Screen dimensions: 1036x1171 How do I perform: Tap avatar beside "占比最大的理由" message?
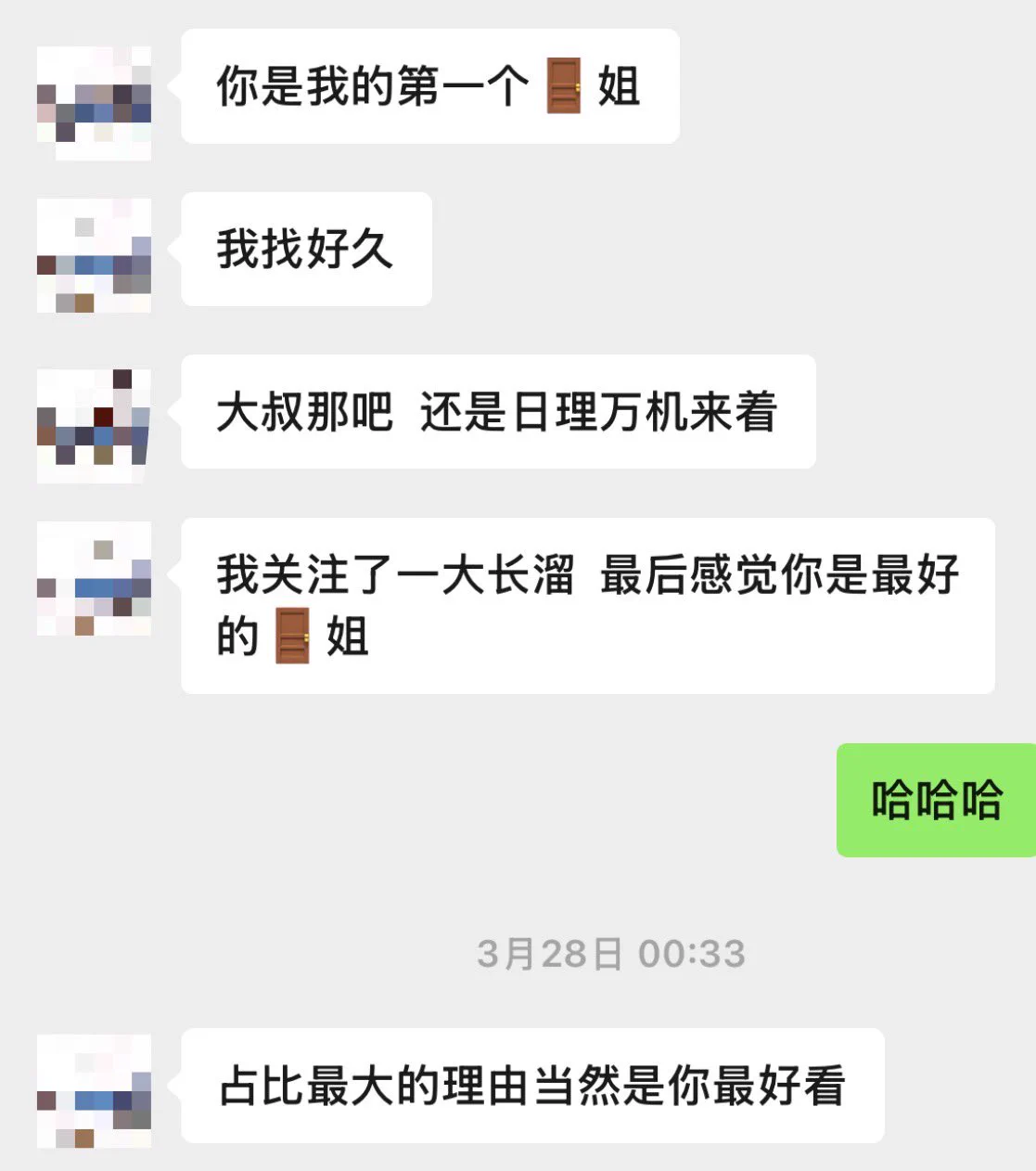click(94, 1091)
